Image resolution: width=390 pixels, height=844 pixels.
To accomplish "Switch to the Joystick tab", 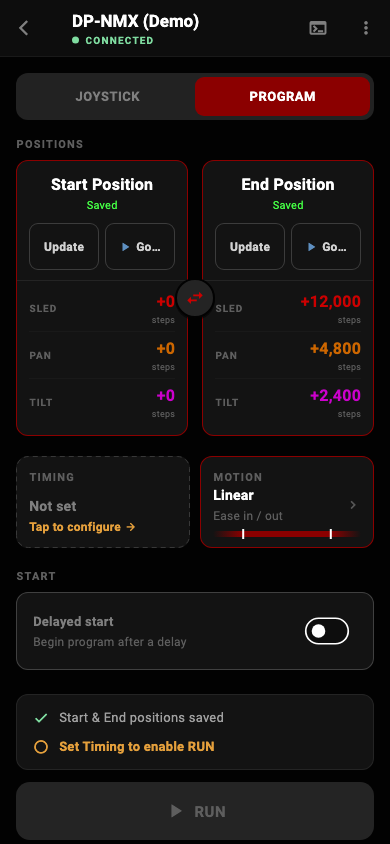I will pos(108,97).
